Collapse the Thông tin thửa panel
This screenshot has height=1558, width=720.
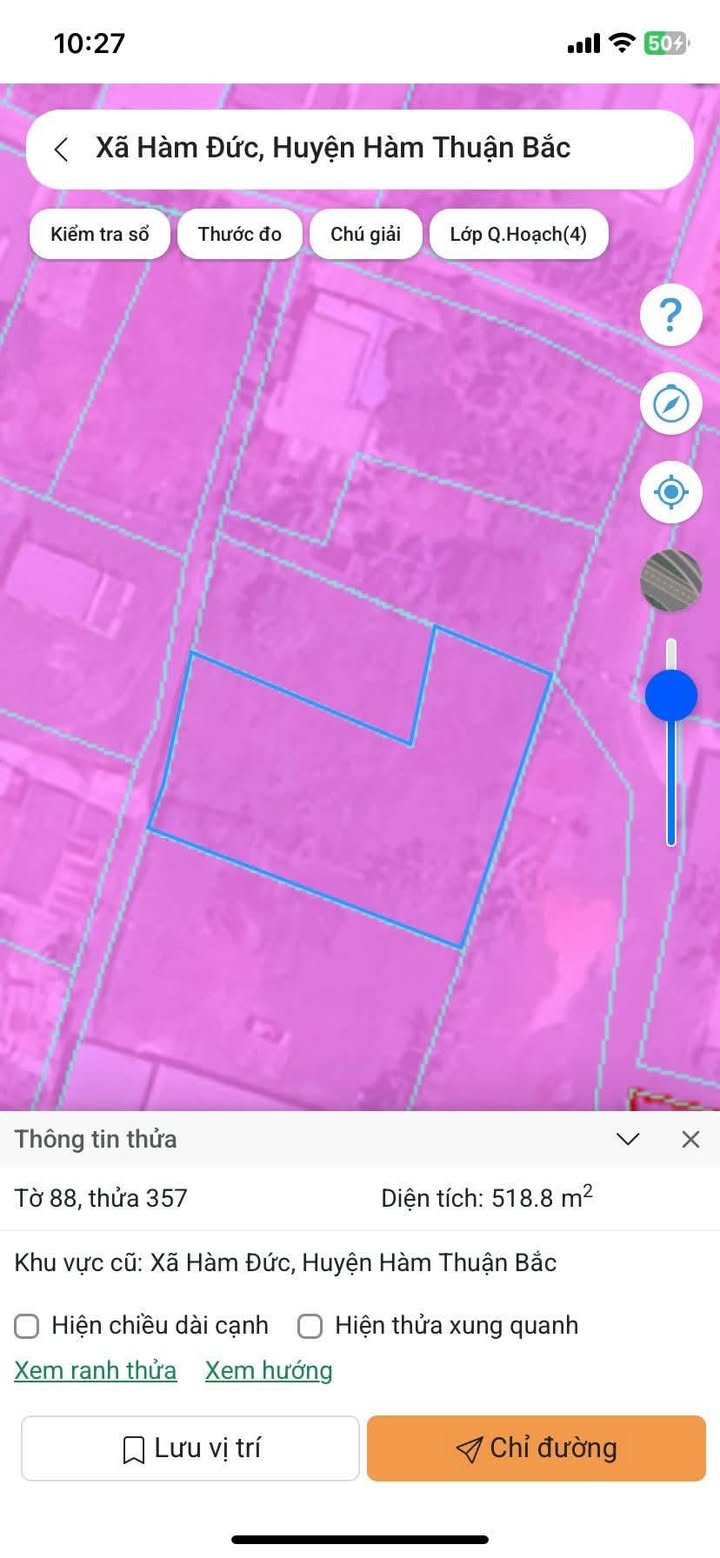click(x=628, y=1139)
